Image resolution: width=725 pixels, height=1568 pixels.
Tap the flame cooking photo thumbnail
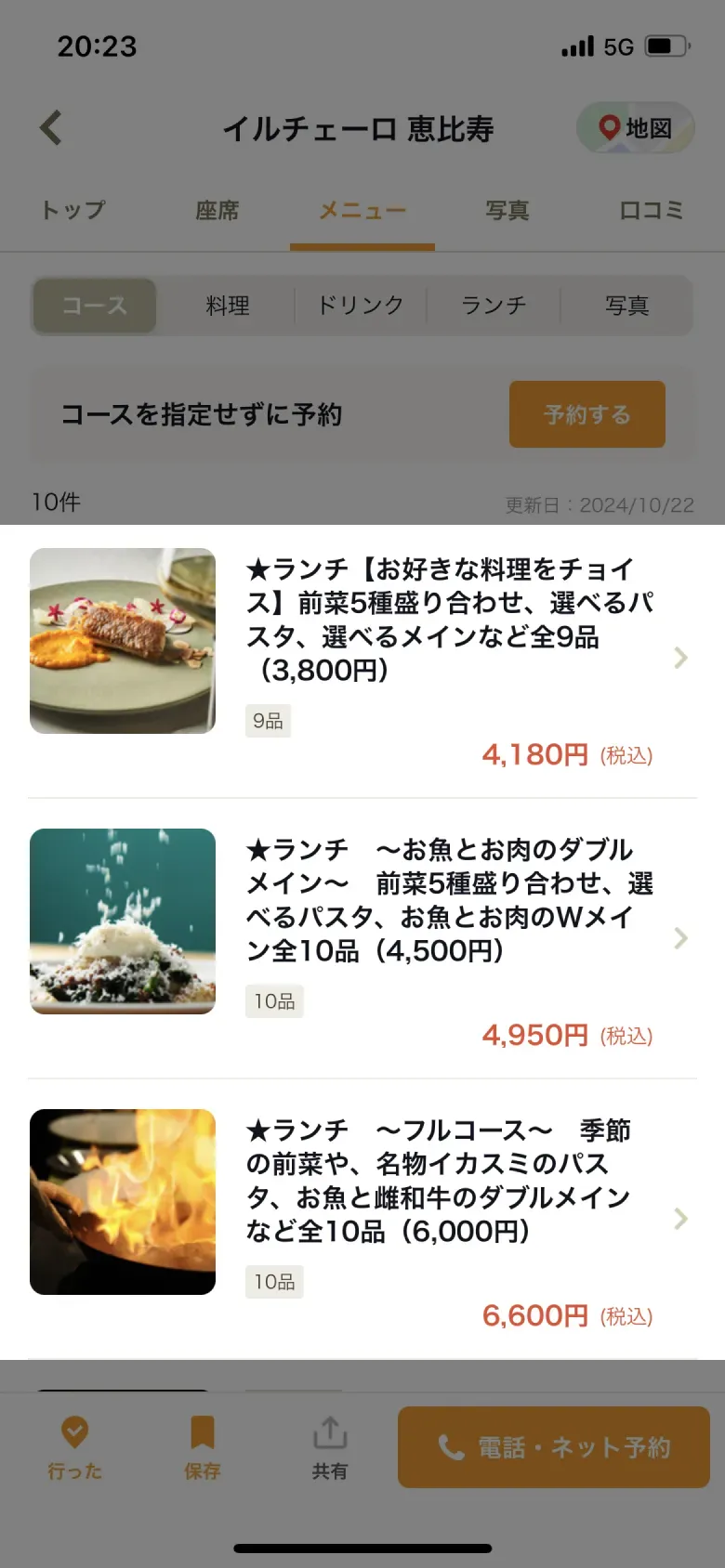click(x=122, y=1201)
